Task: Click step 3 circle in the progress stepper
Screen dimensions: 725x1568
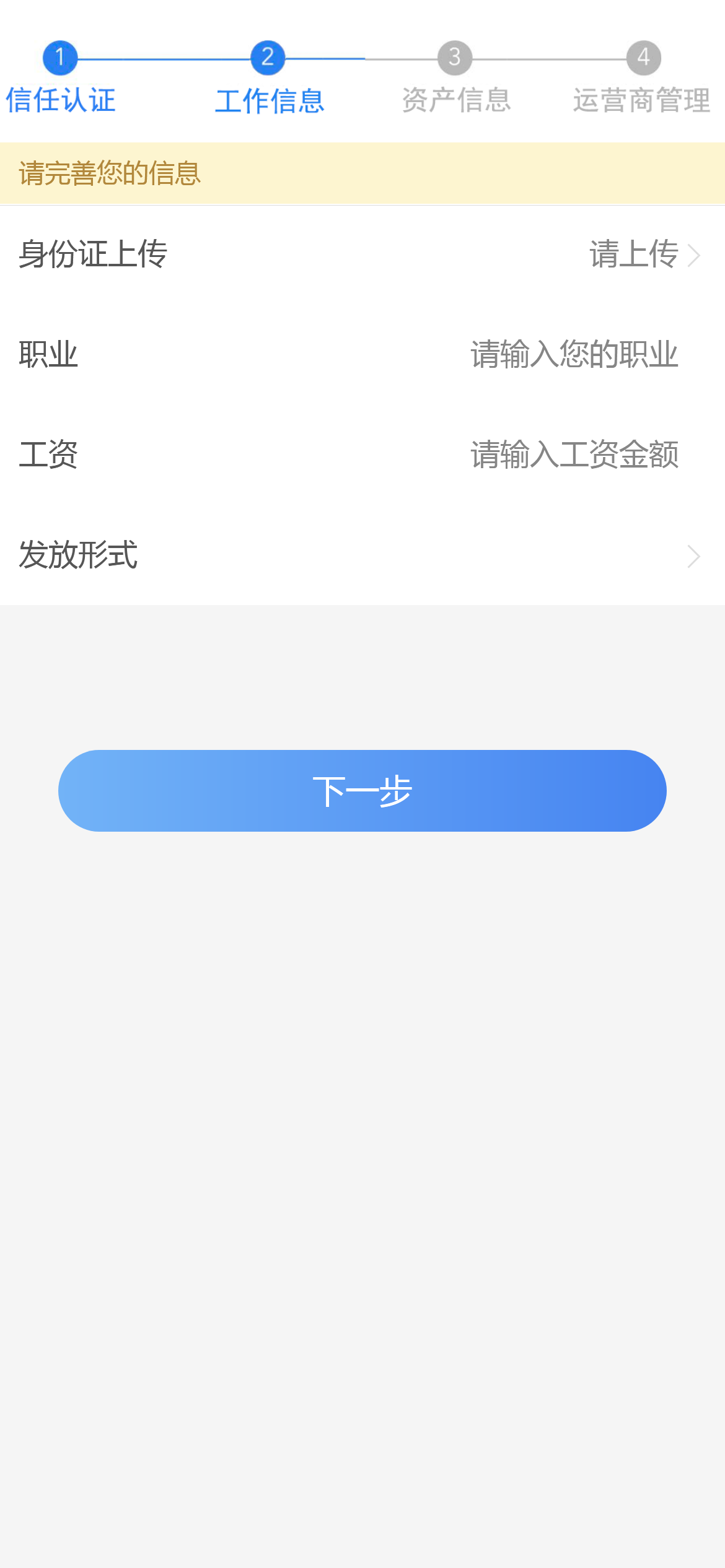Action: (455, 58)
